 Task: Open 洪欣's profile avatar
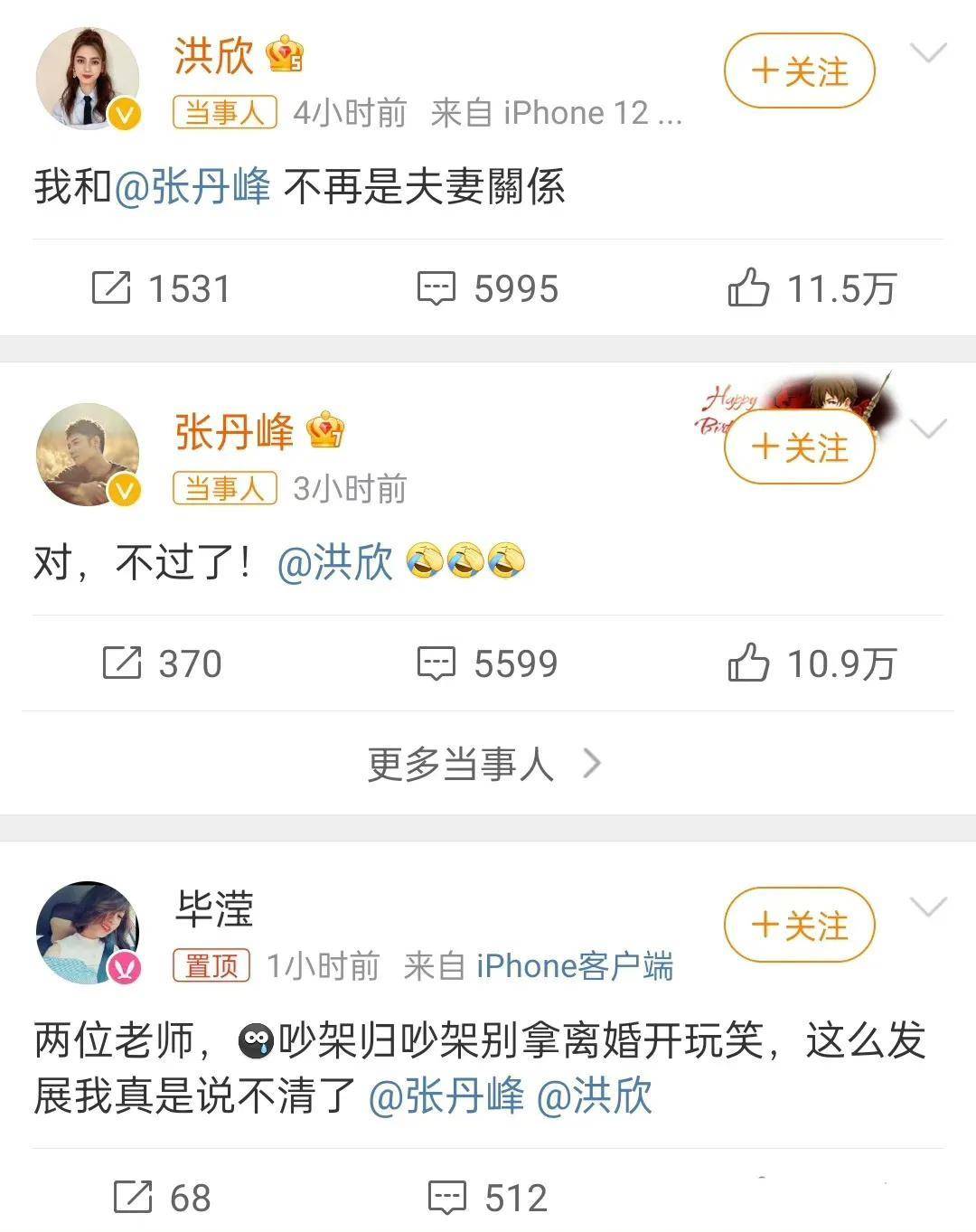click(x=88, y=79)
